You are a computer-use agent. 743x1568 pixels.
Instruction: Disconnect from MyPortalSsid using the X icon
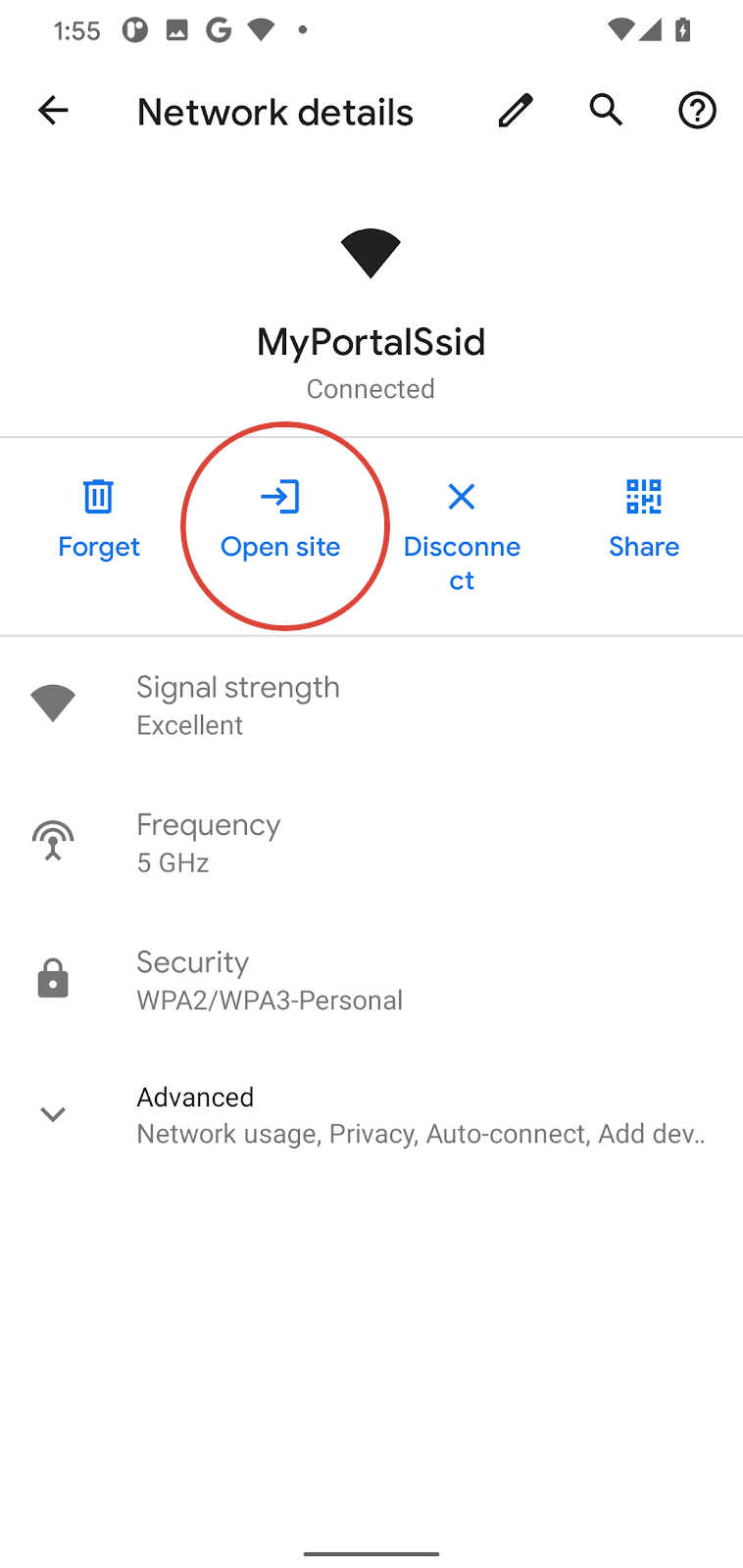461,497
